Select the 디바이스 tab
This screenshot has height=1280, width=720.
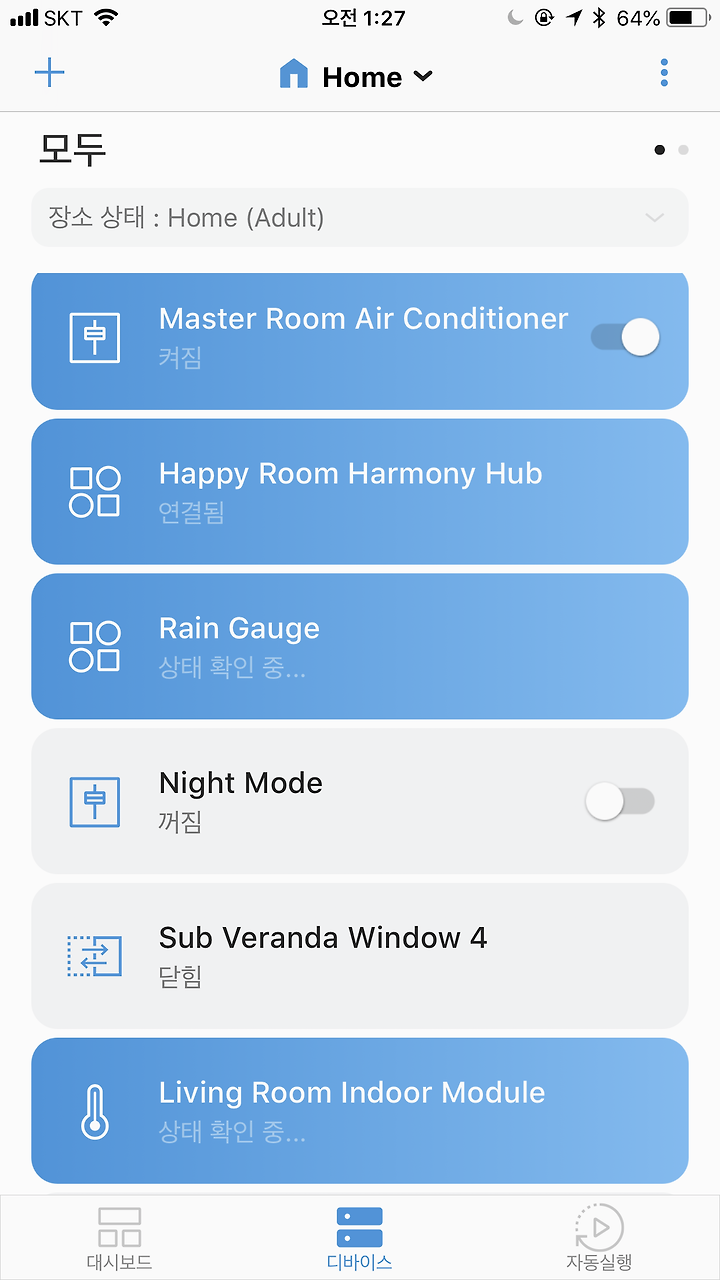pos(360,1238)
